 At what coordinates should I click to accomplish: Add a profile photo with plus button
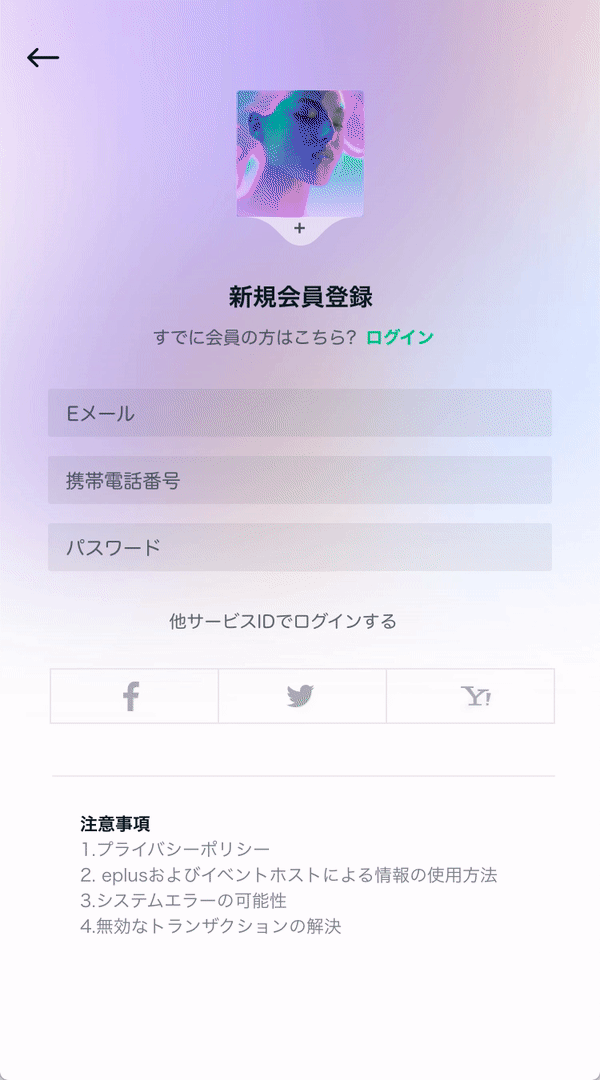click(299, 229)
